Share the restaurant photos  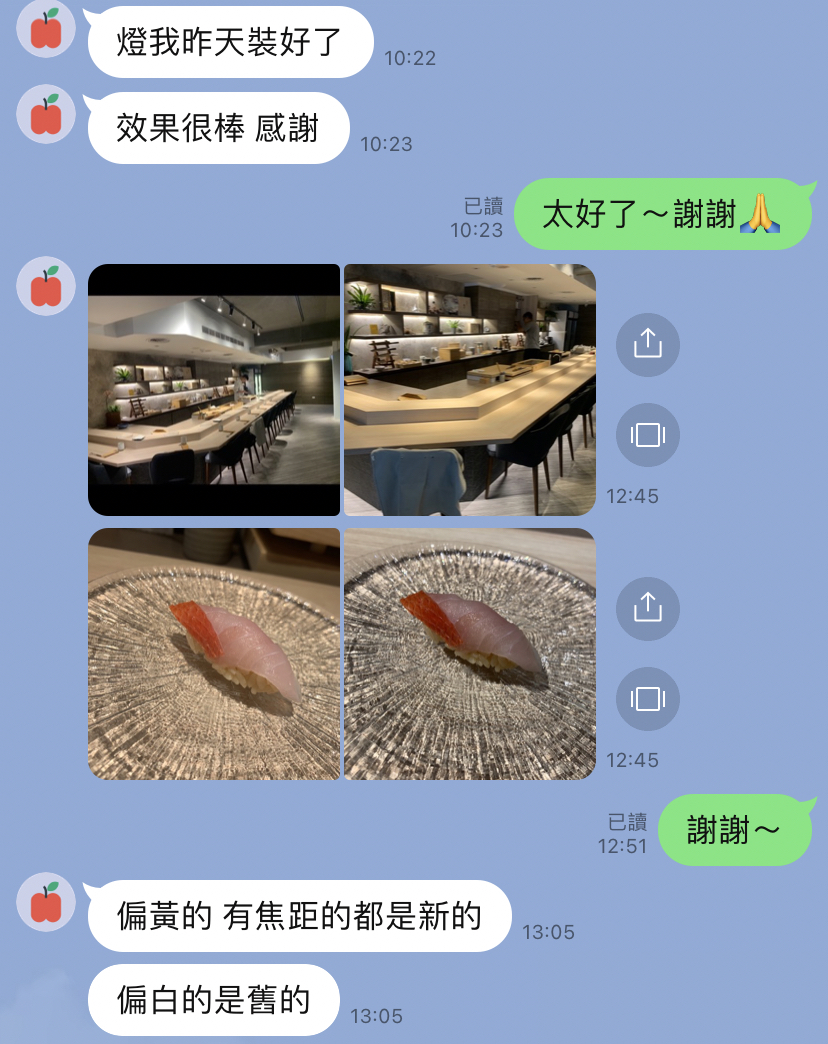647,345
